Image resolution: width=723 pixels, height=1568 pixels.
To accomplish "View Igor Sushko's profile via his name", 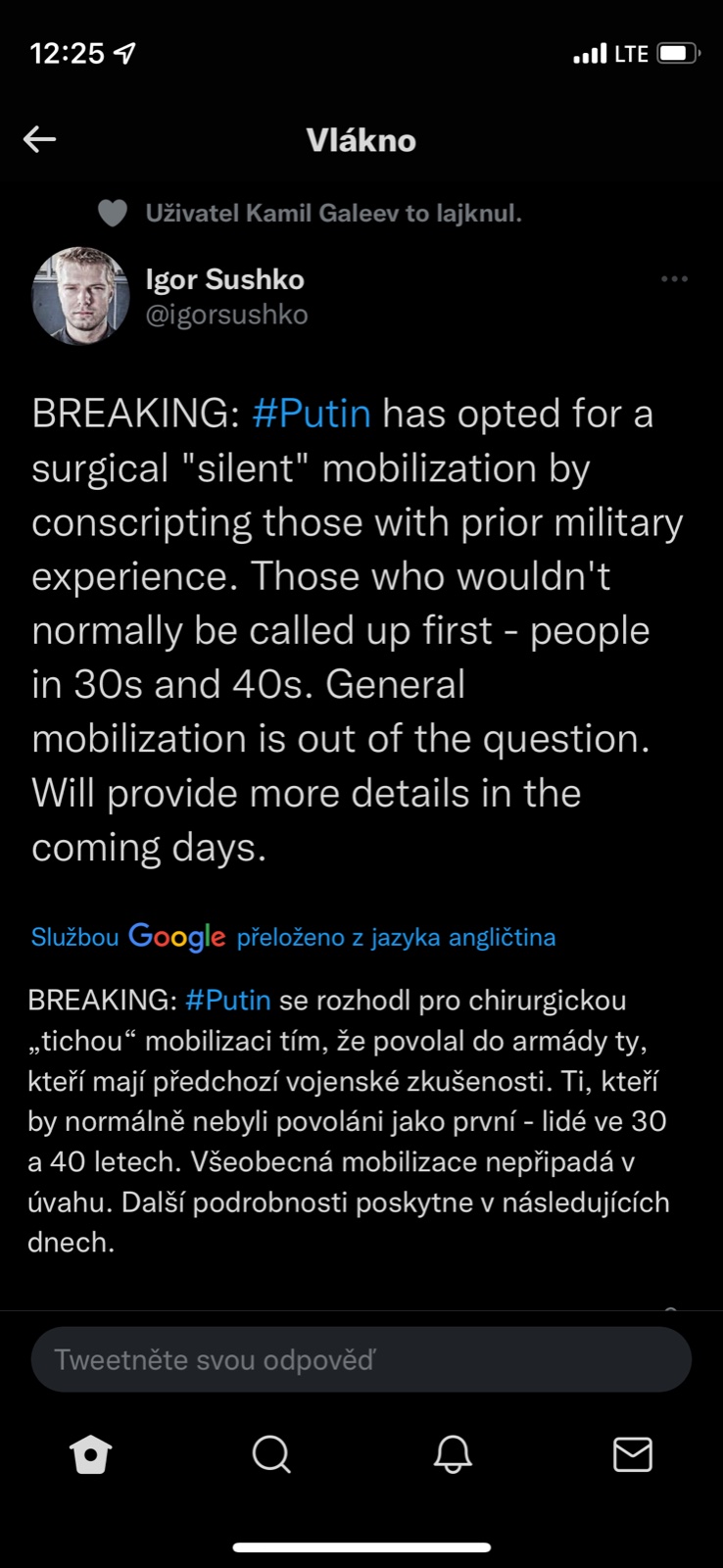I will click(x=224, y=279).
